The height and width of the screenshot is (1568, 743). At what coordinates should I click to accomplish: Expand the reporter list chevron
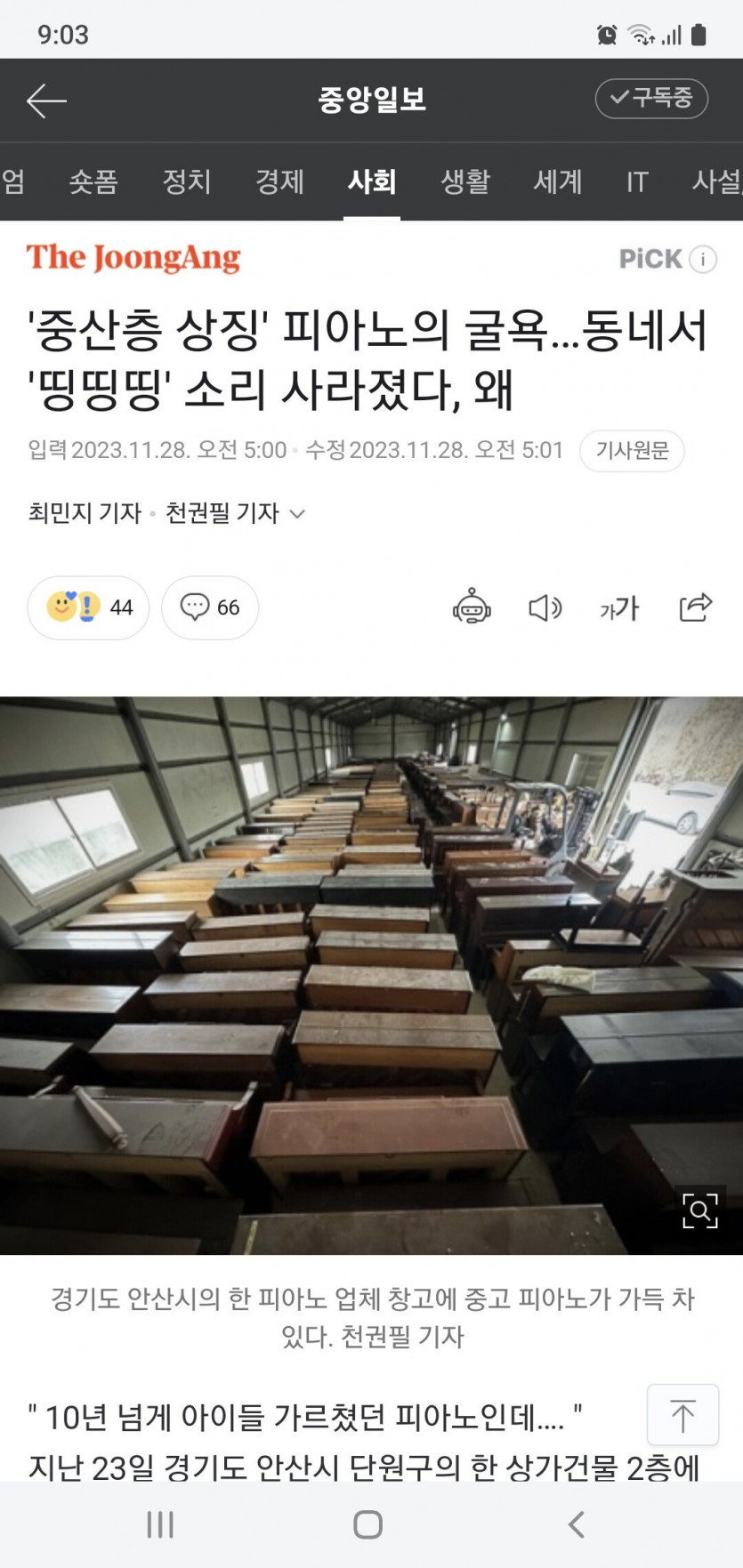coord(298,514)
